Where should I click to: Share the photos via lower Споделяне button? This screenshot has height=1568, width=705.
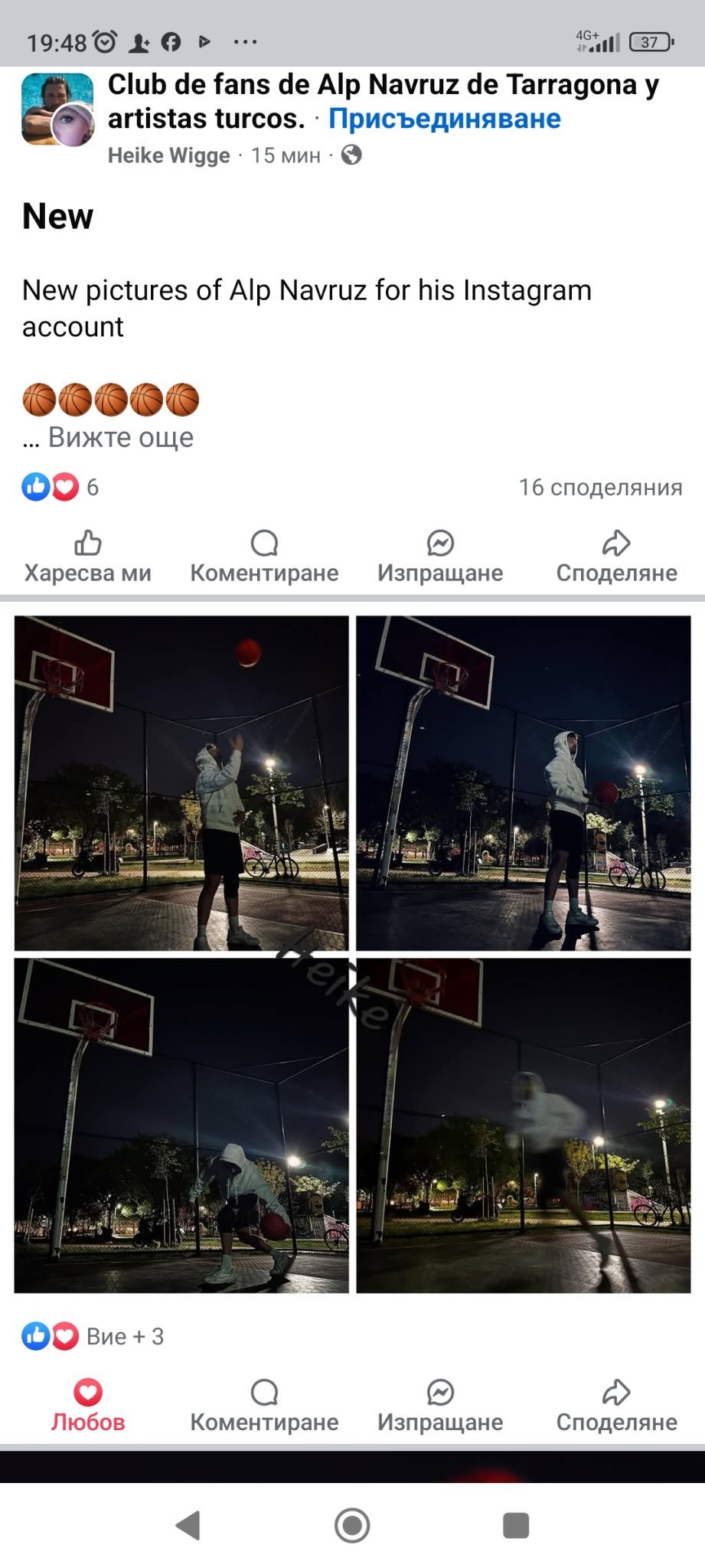[x=616, y=1406]
